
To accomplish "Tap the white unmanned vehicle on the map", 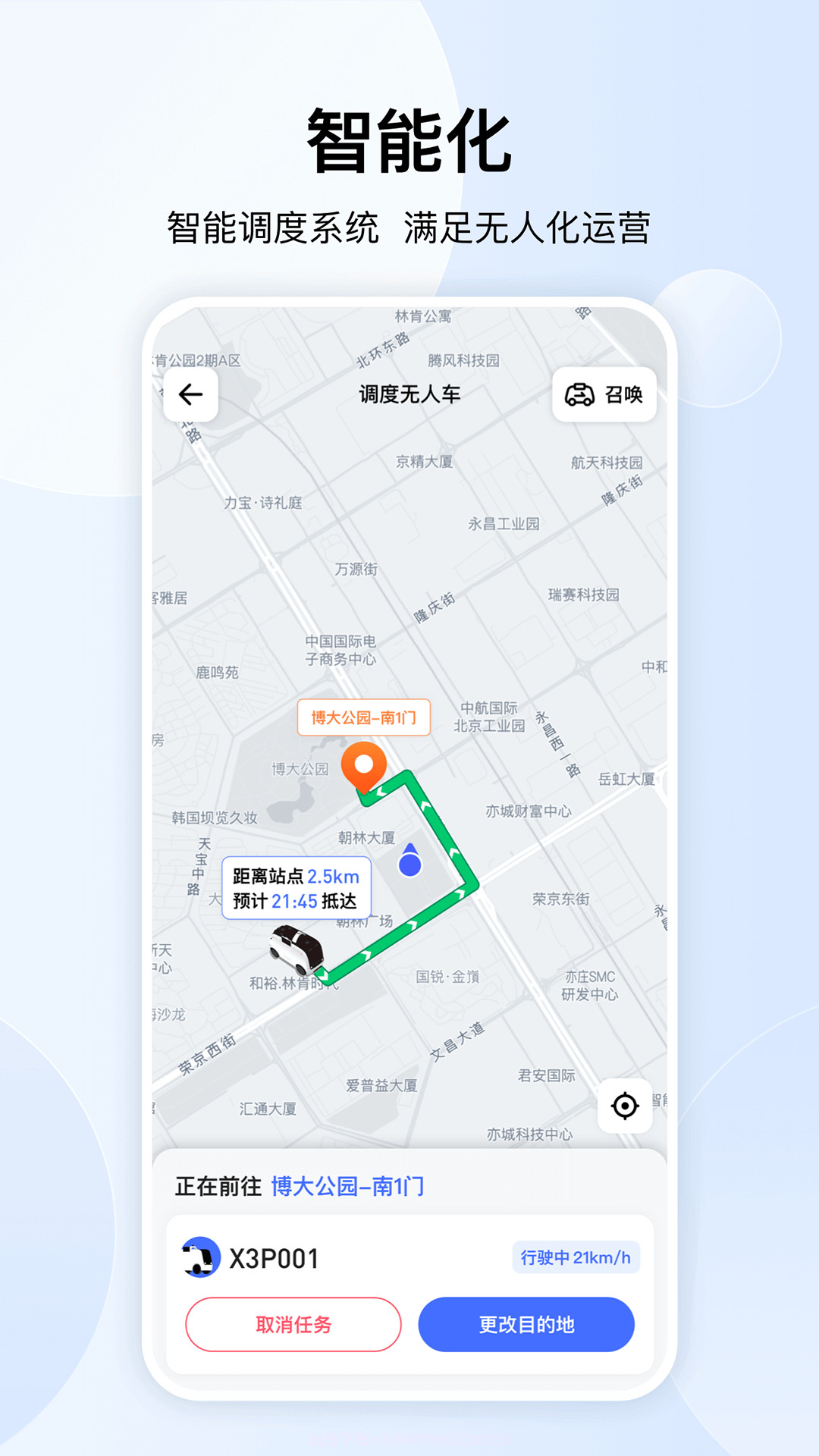I will coord(294,949).
